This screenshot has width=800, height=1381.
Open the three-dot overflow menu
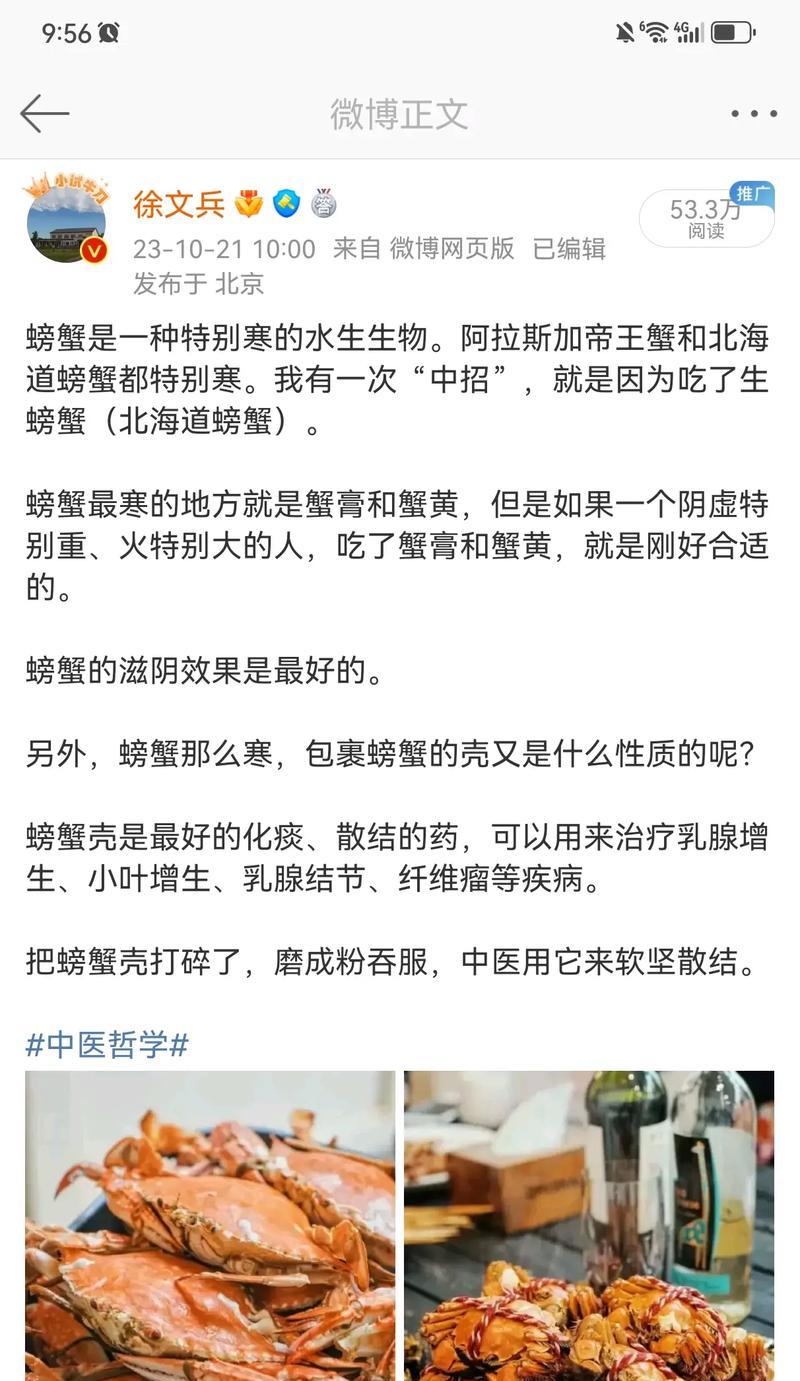pos(753,114)
